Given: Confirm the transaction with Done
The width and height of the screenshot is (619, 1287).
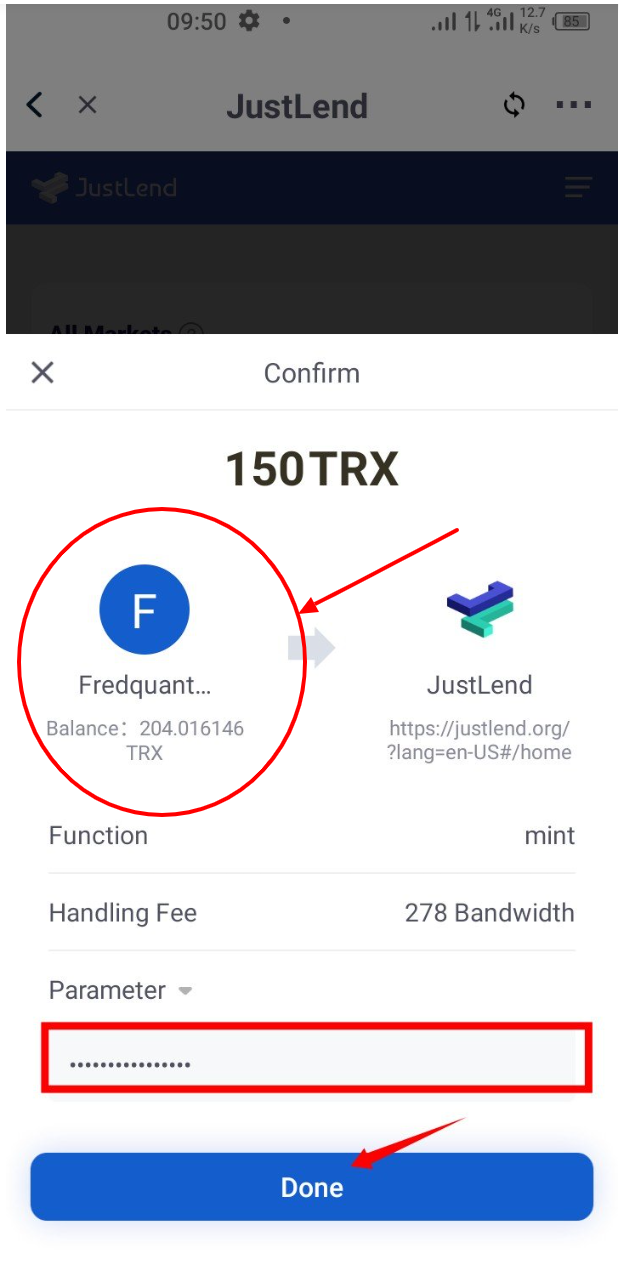Looking at the screenshot, I should (x=311, y=1187).
